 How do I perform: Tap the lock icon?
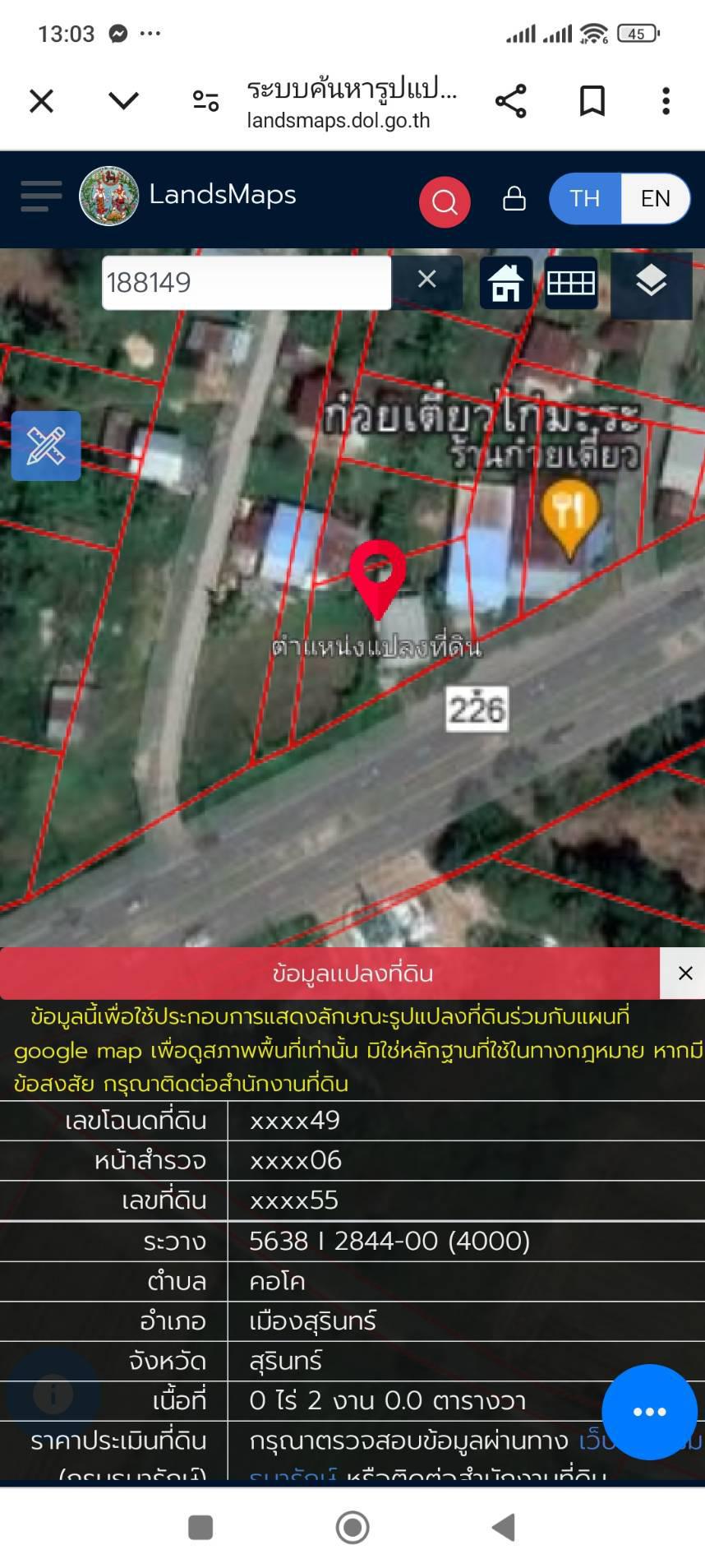point(514,198)
